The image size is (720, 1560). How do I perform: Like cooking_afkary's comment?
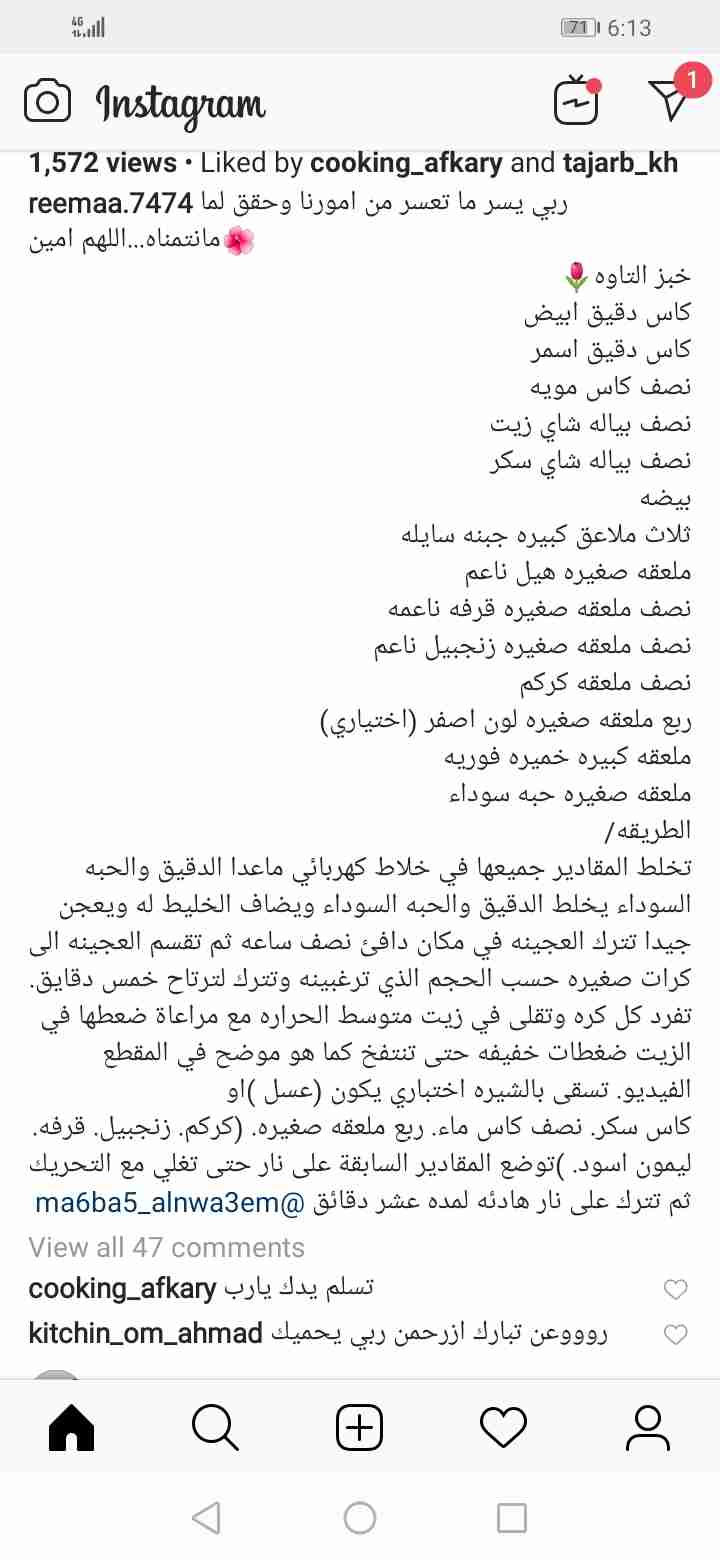point(676,1289)
